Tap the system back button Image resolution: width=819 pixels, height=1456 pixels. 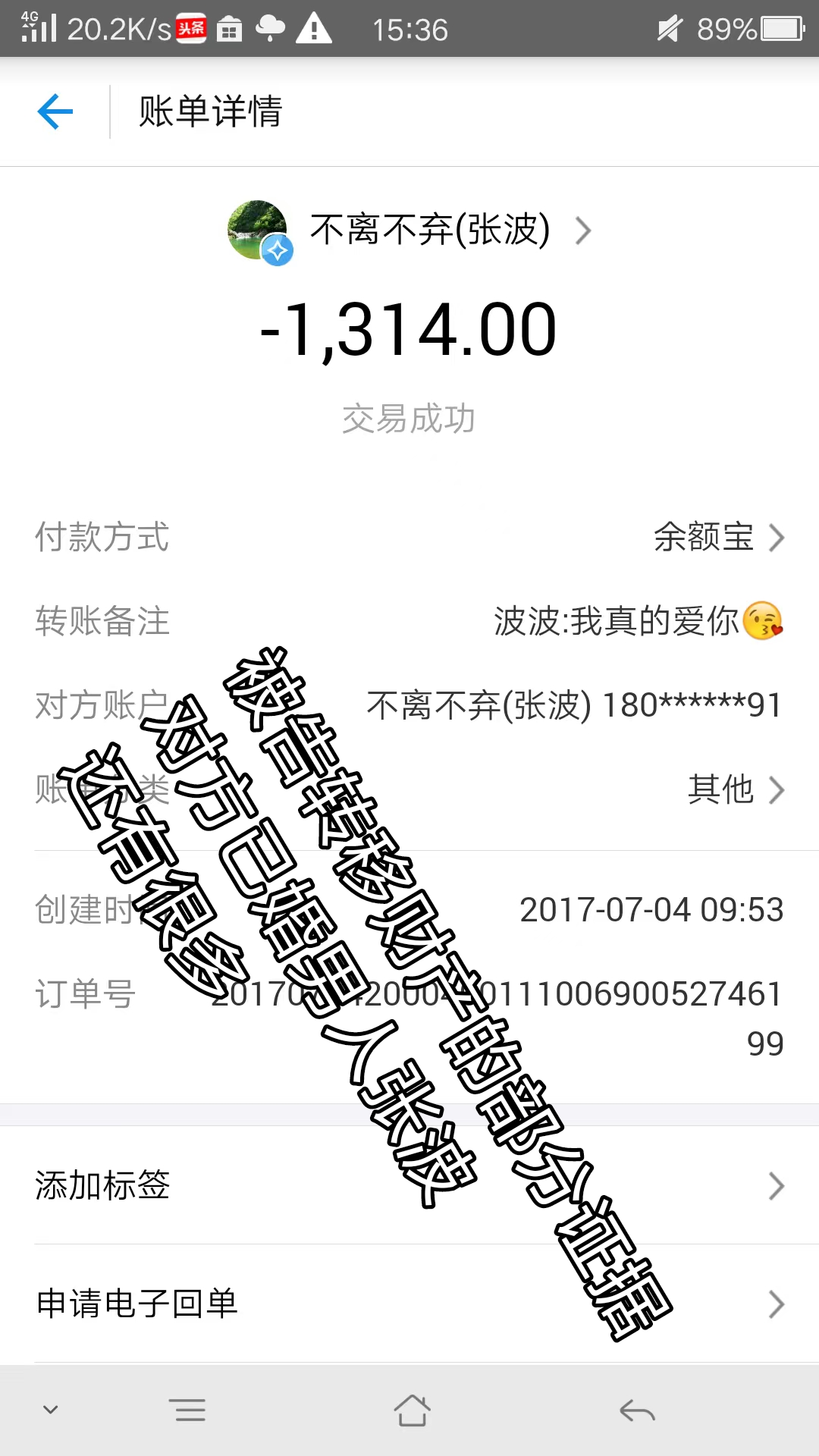(x=637, y=1410)
